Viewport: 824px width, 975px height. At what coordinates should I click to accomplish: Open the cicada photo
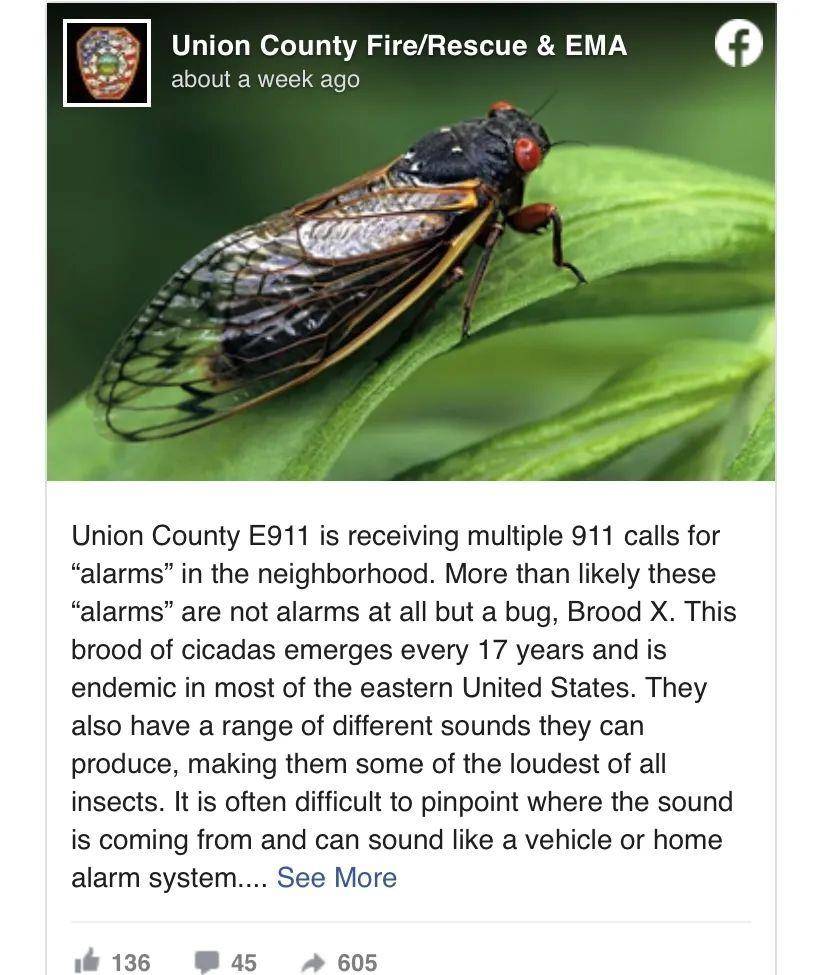(410, 290)
